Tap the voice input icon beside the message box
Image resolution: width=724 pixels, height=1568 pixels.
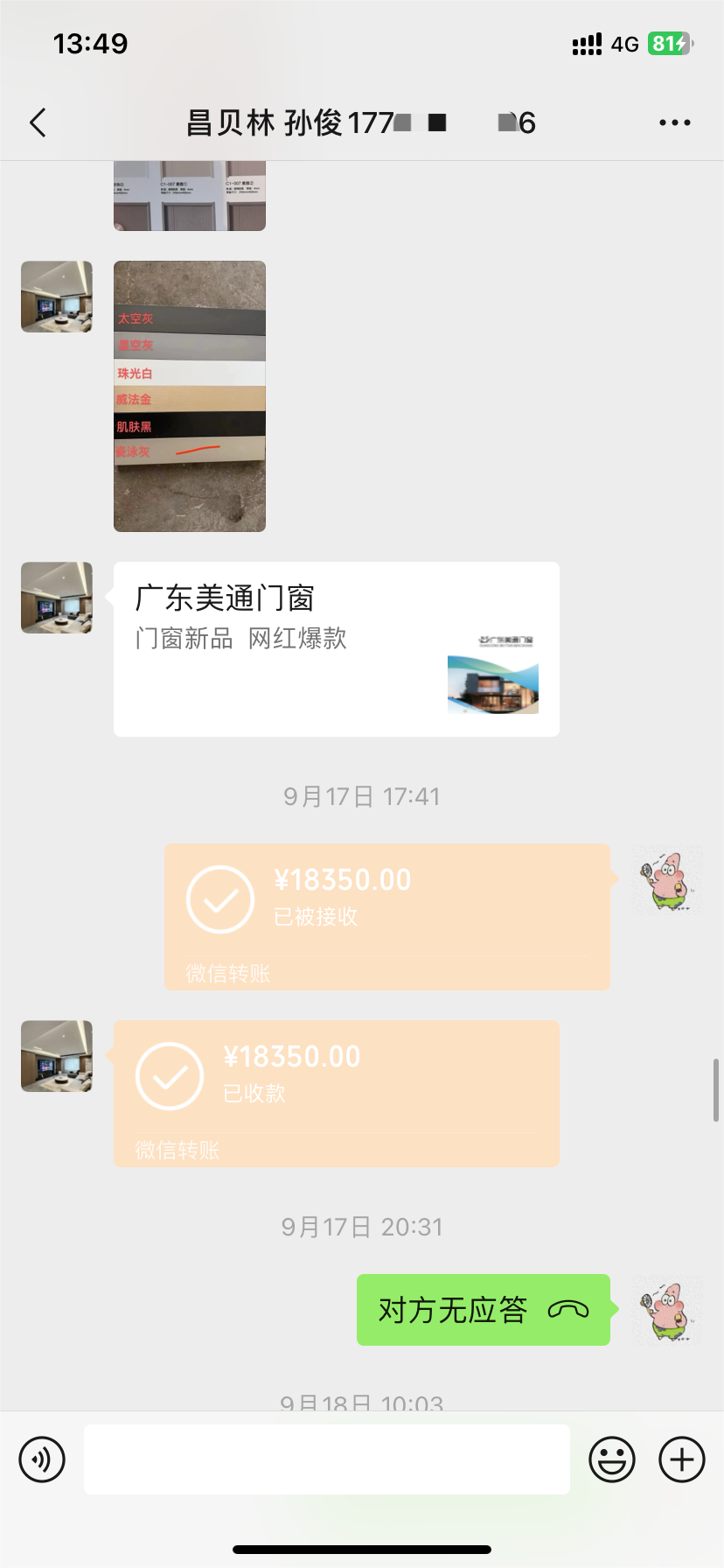point(41,1459)
